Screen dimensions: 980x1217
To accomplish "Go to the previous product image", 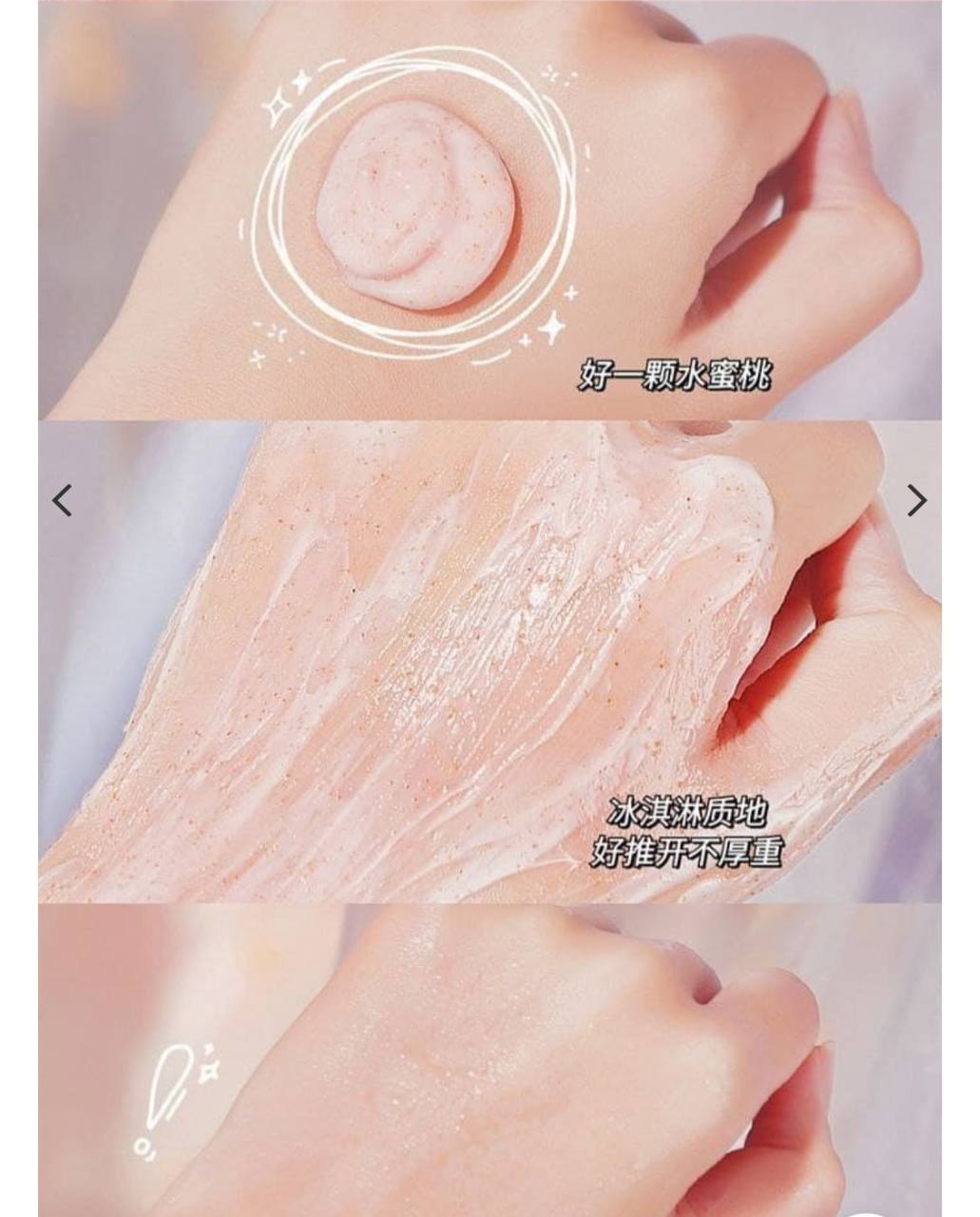I will click(62, 500).
